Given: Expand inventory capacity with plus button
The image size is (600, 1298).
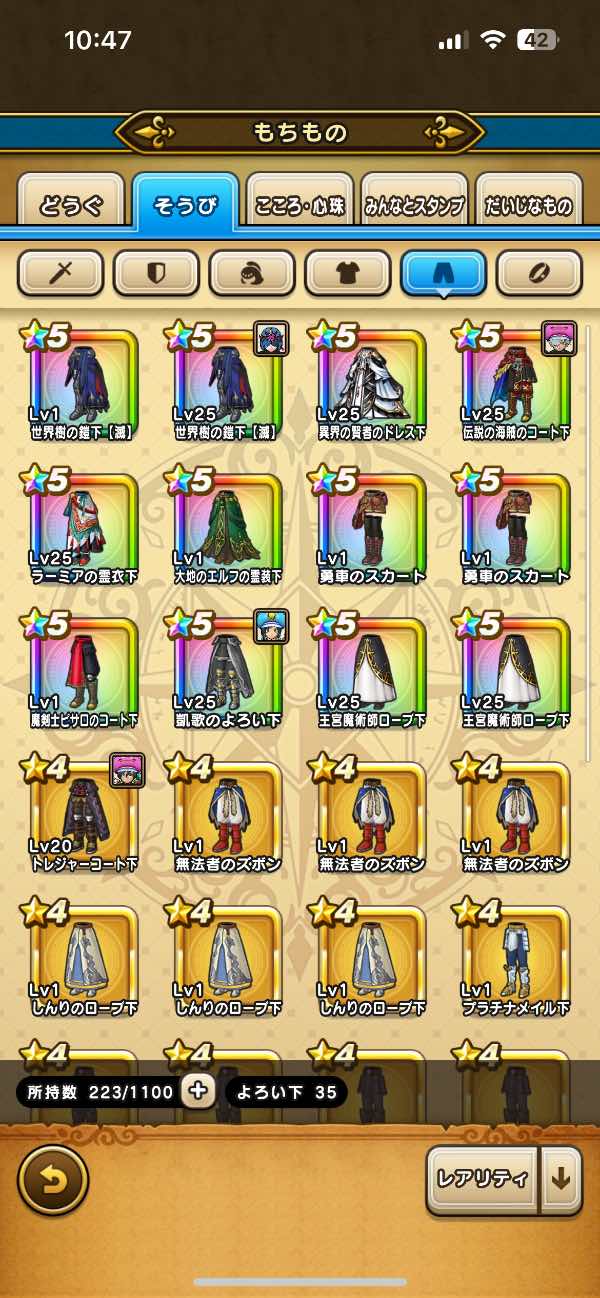Looking at the screenshot, I should click(198, 1091).
